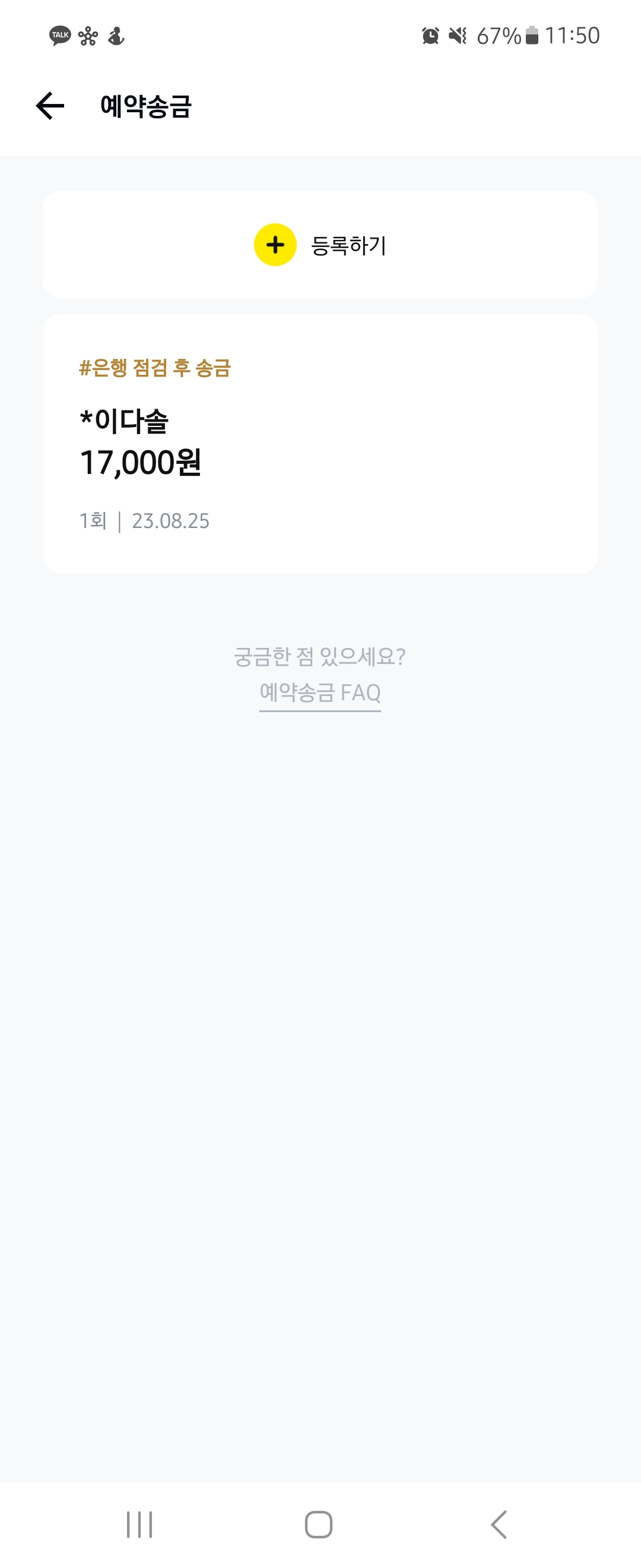Screen dimensions: 641x1568
Task: Go back from the 예약송금 screen
Action: (x=50, y=106)
